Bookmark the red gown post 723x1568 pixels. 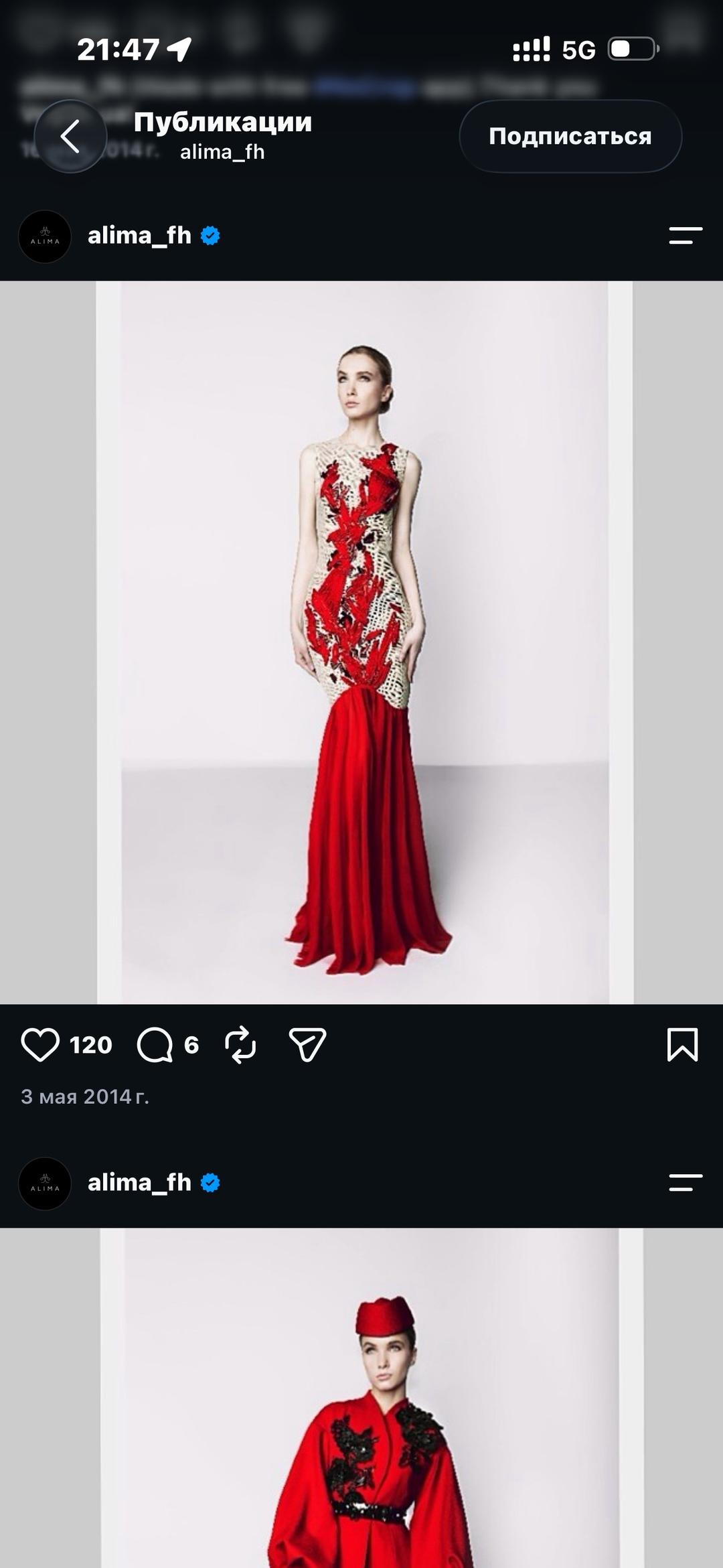coord(682,1045)
